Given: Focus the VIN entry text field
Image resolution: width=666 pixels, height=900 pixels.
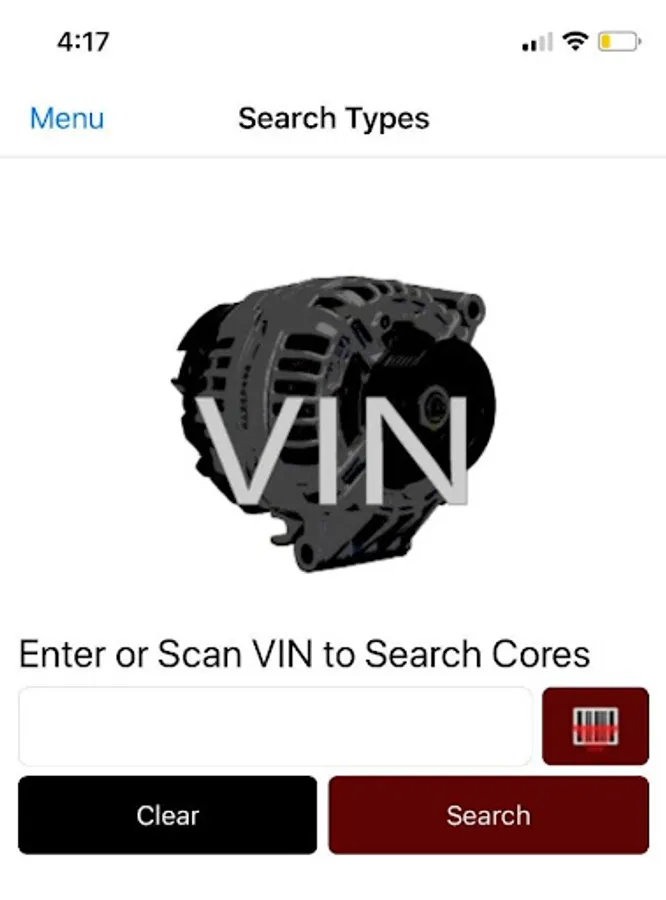Looking at the screenshot, I should [x=275, y=726].
